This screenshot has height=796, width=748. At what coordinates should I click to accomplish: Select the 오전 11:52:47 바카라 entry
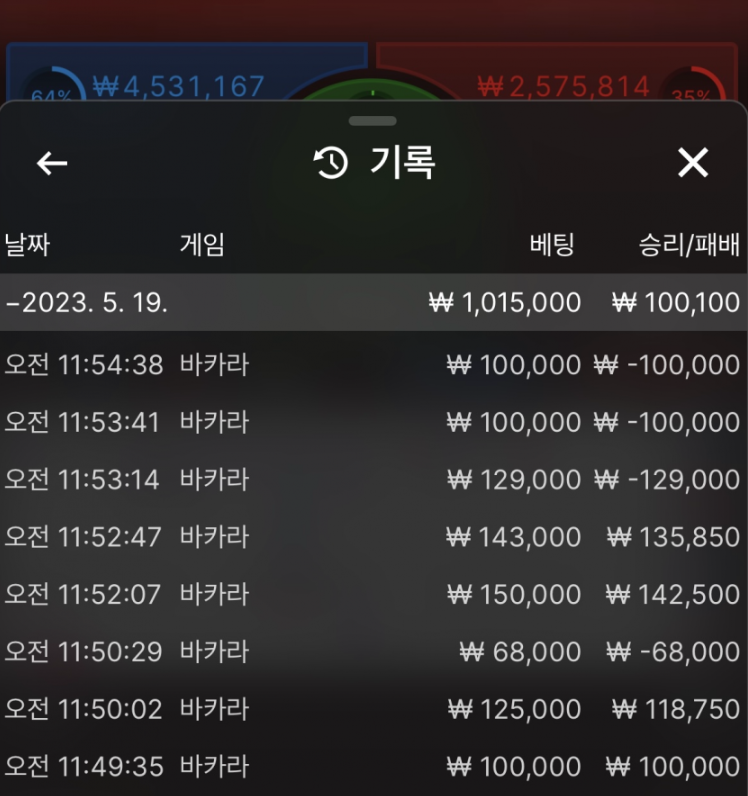(373, 537)
